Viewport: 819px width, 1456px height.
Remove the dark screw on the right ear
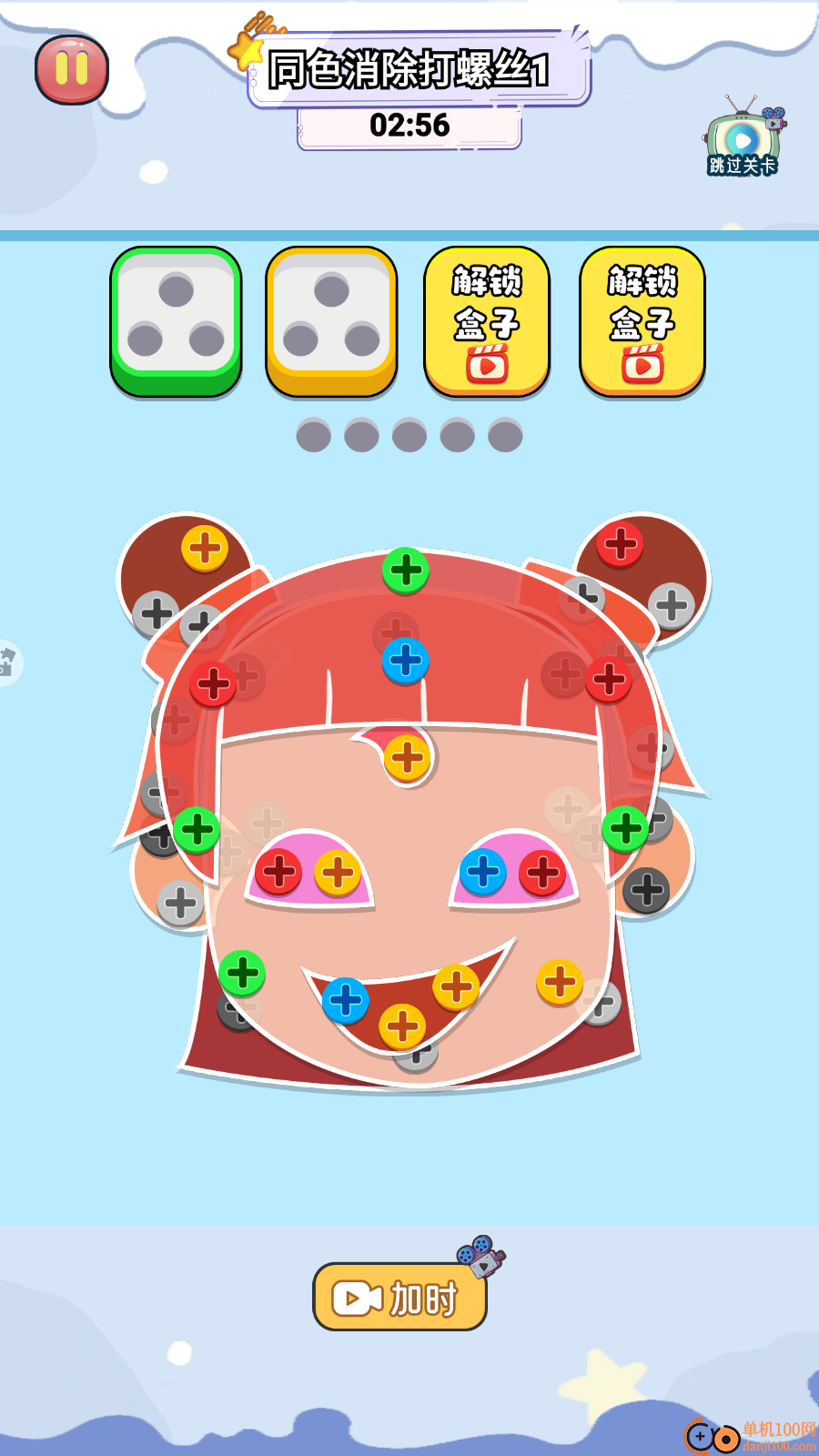646,890
